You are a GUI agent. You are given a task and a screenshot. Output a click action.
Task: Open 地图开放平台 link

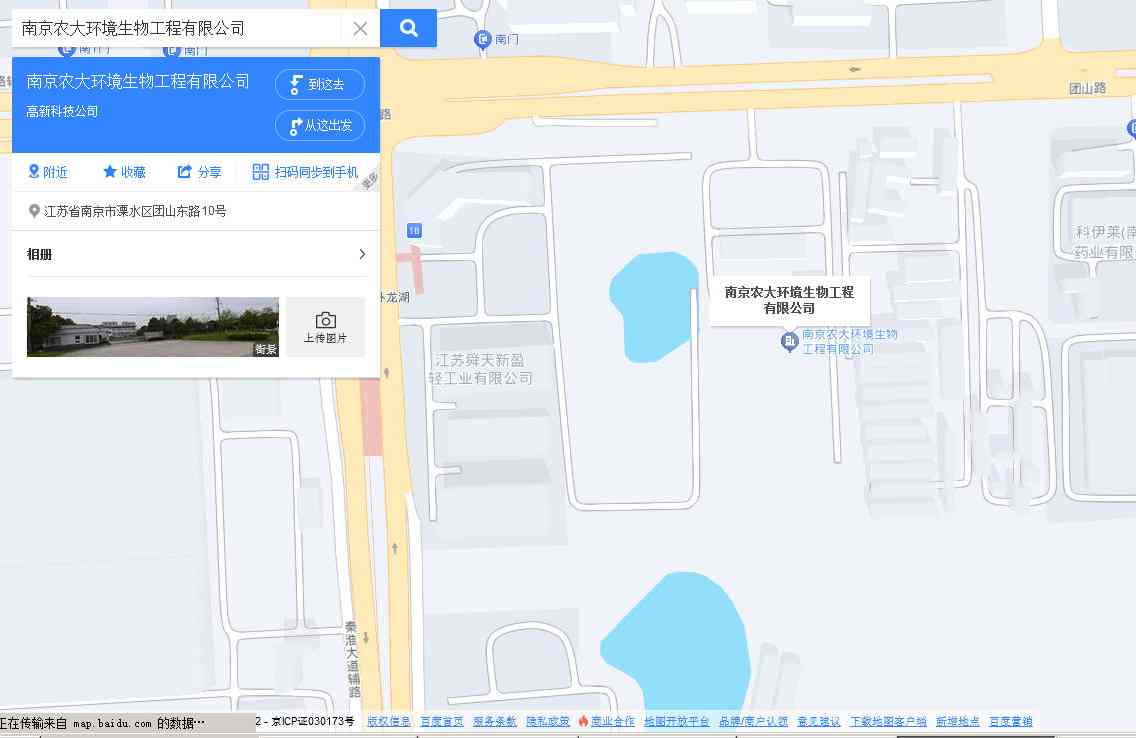coord(676,721)
